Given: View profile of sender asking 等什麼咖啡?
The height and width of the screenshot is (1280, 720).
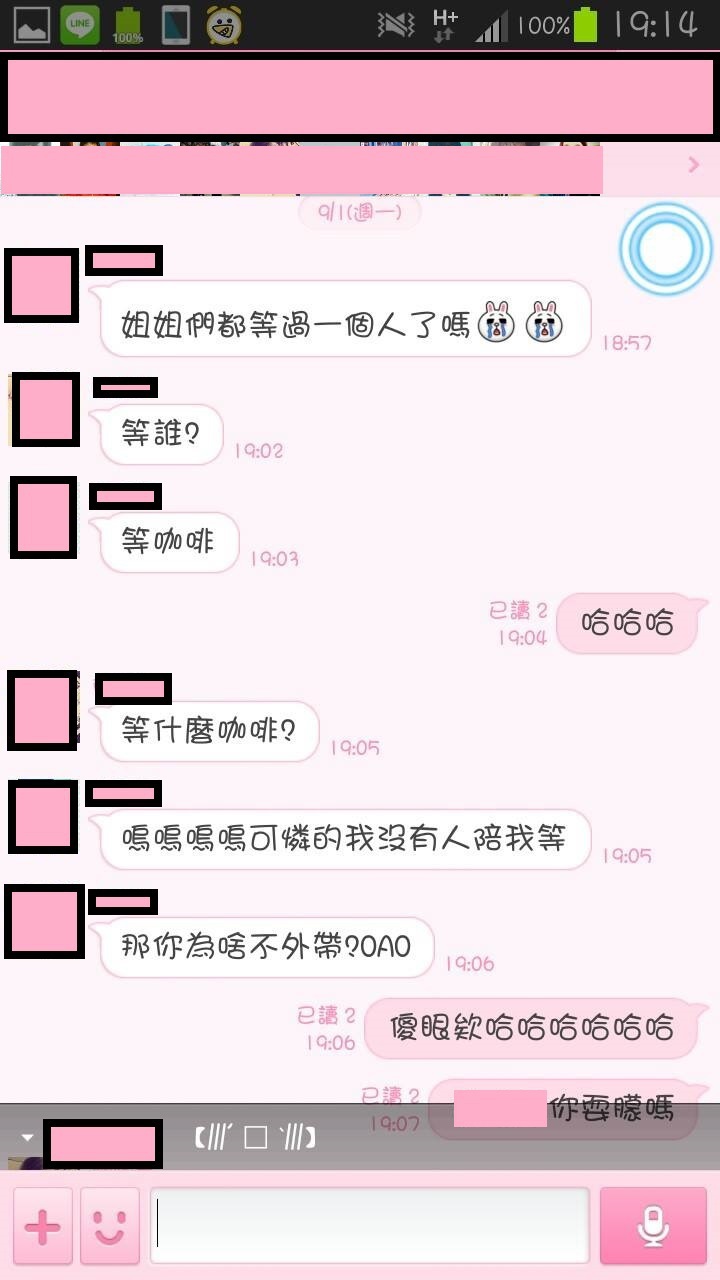Looking at the screenshot, I should pyautogui.click(x=44, y=709).
